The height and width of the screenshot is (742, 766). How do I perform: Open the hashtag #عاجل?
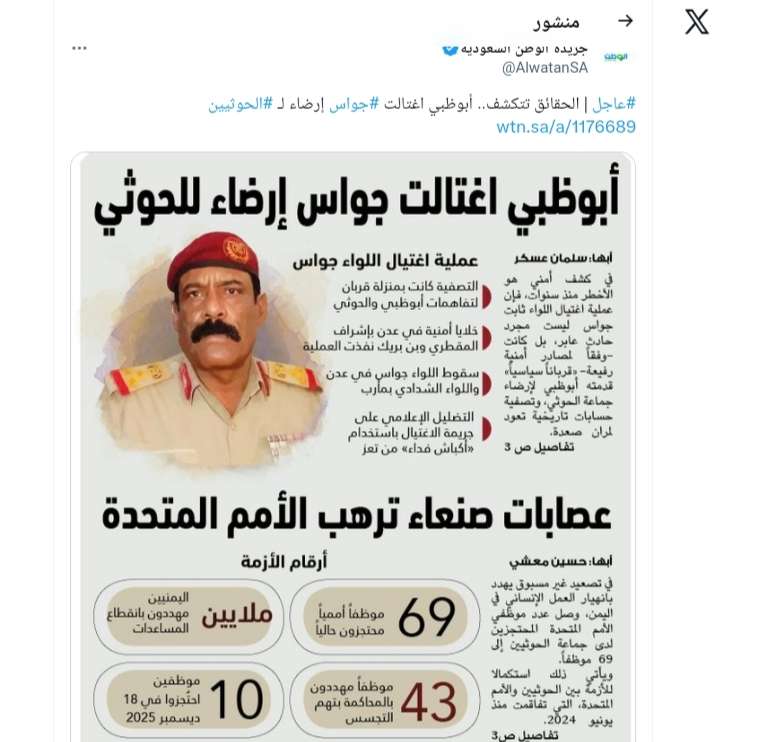click(614, 103)
